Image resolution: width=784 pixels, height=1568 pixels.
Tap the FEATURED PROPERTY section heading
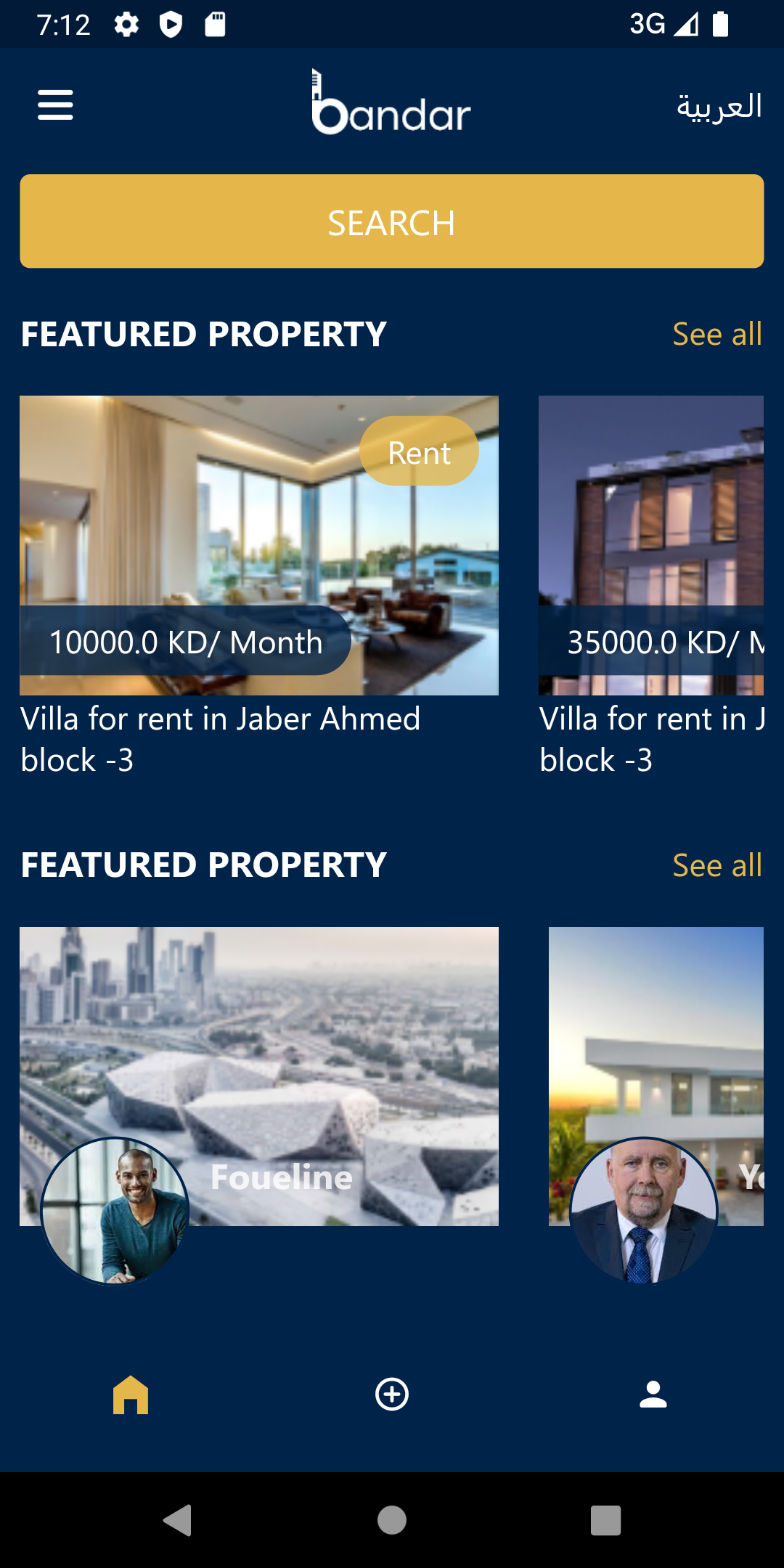coord(203,335)
